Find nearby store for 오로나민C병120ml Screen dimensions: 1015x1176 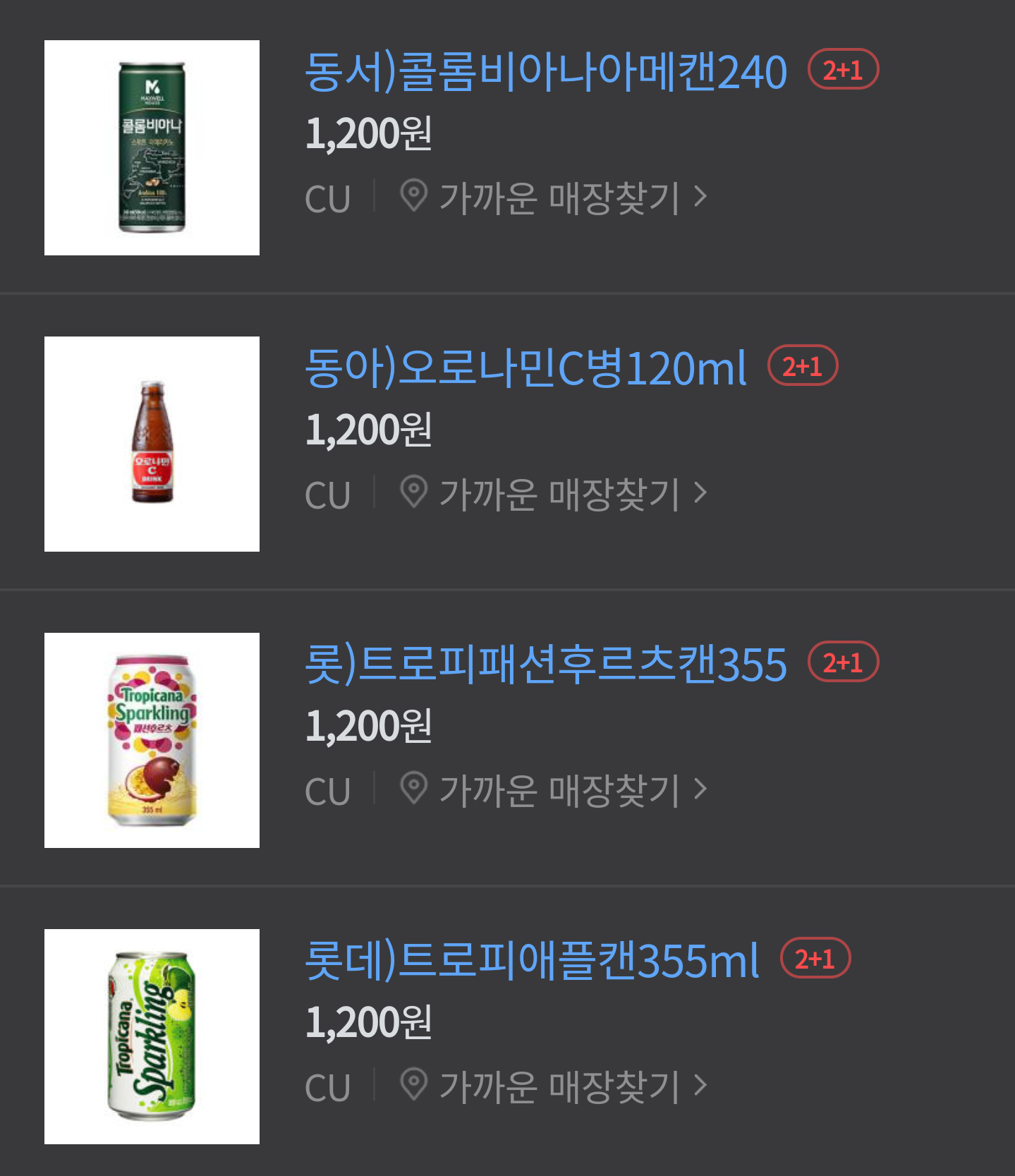tap(554, 493)
